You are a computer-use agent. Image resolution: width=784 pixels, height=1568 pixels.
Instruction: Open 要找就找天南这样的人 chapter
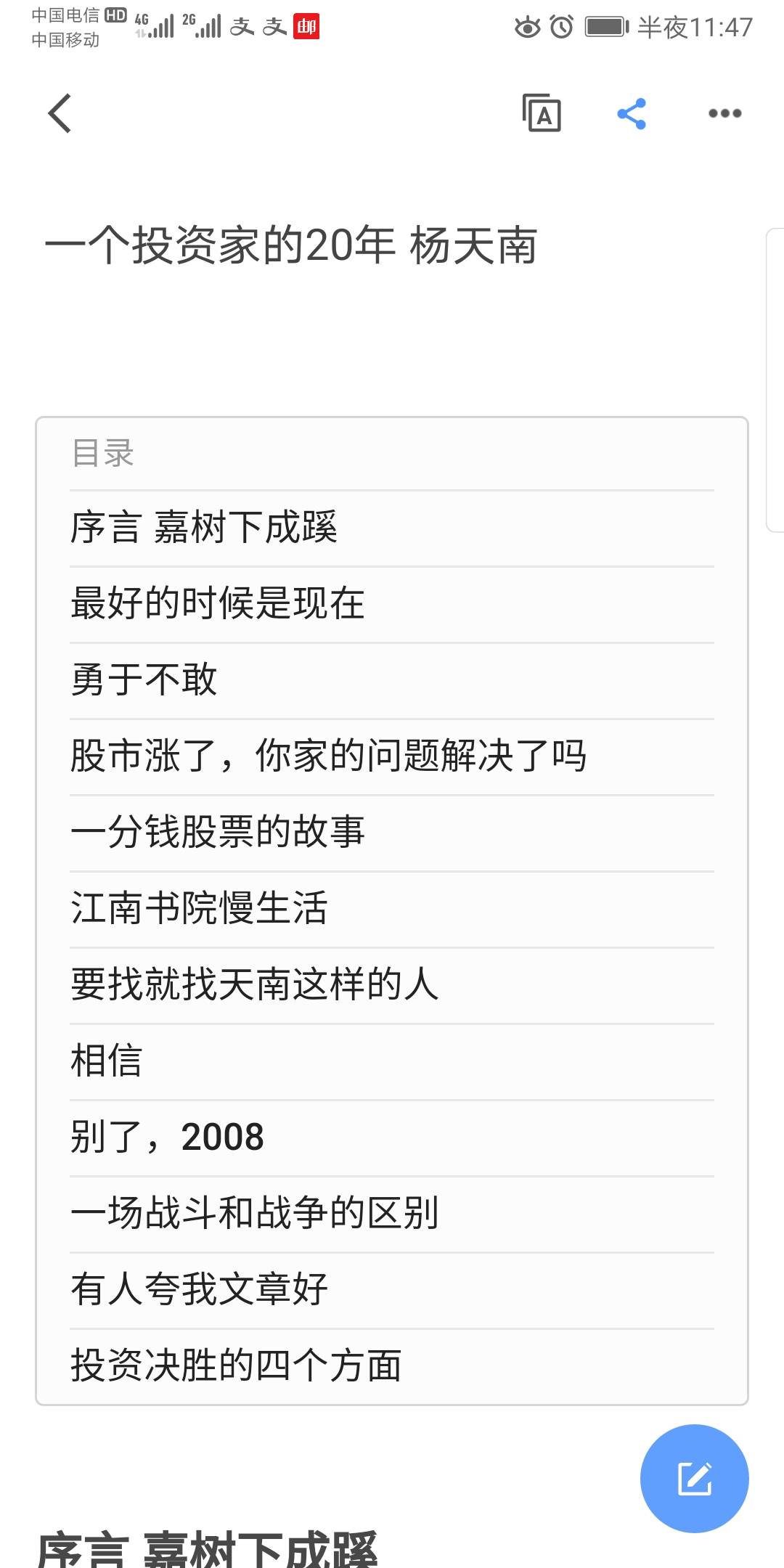[254, 984]
